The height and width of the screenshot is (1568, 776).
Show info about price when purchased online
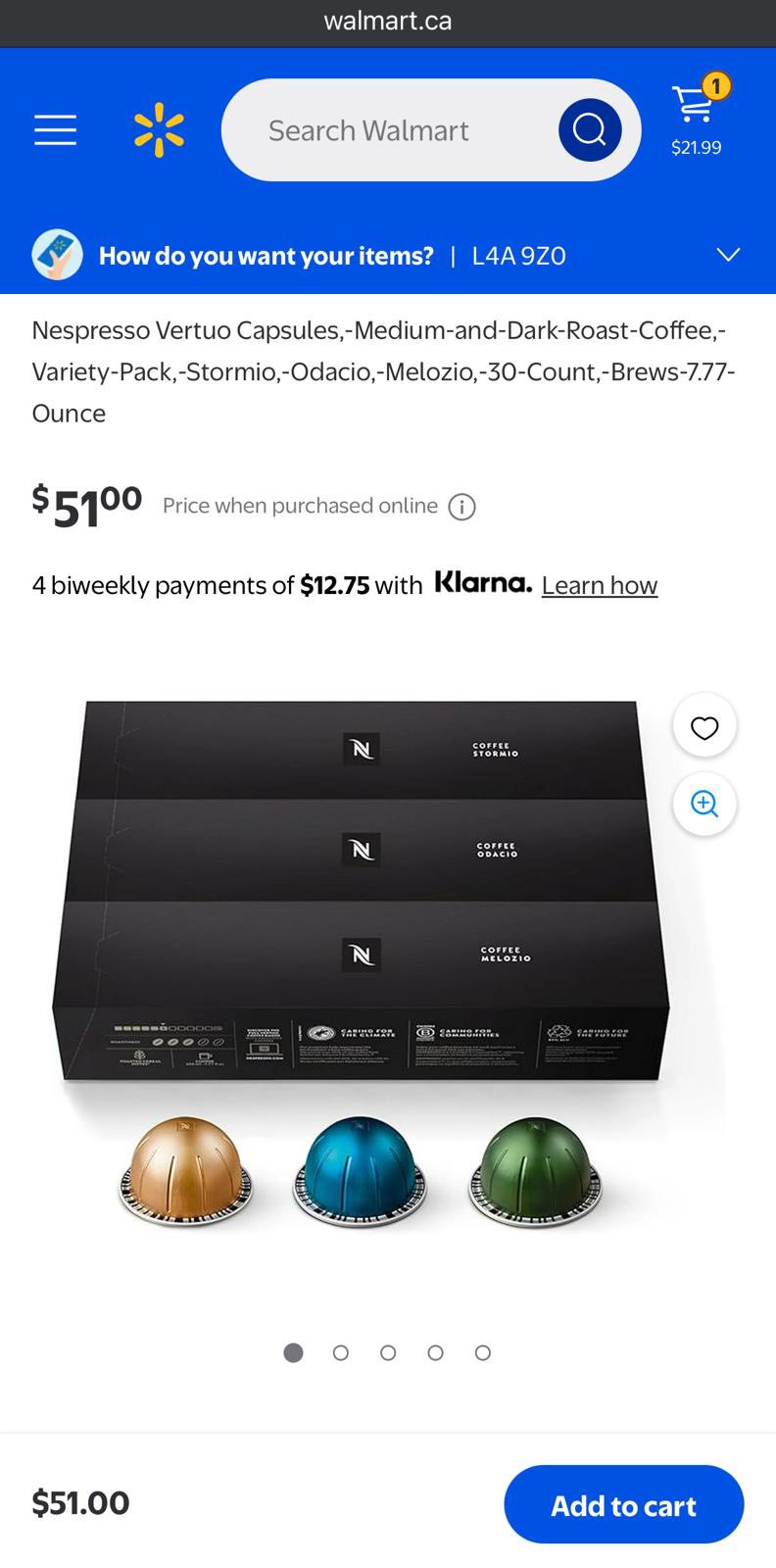click(x=461, y=507)
